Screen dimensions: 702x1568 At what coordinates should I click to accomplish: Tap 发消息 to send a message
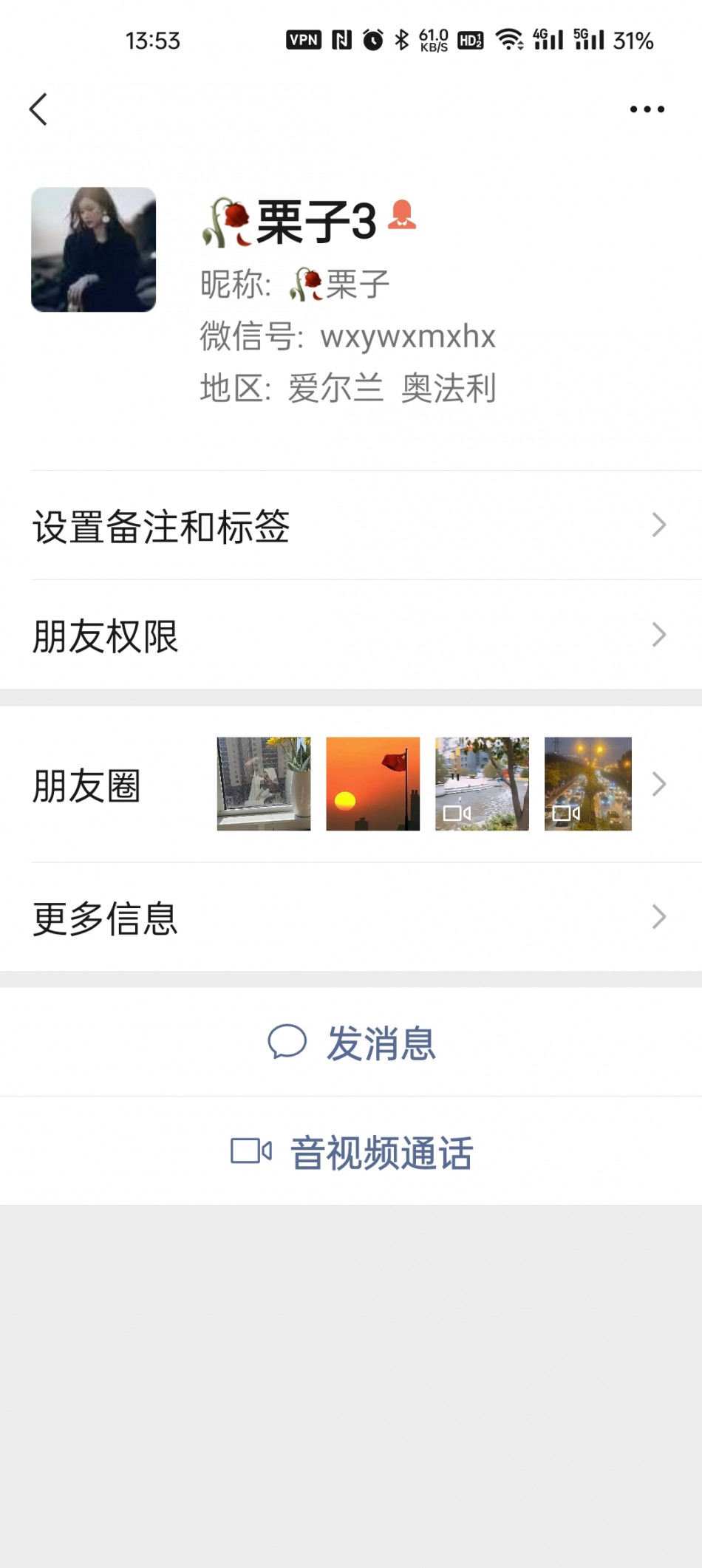click(352, 1043)
